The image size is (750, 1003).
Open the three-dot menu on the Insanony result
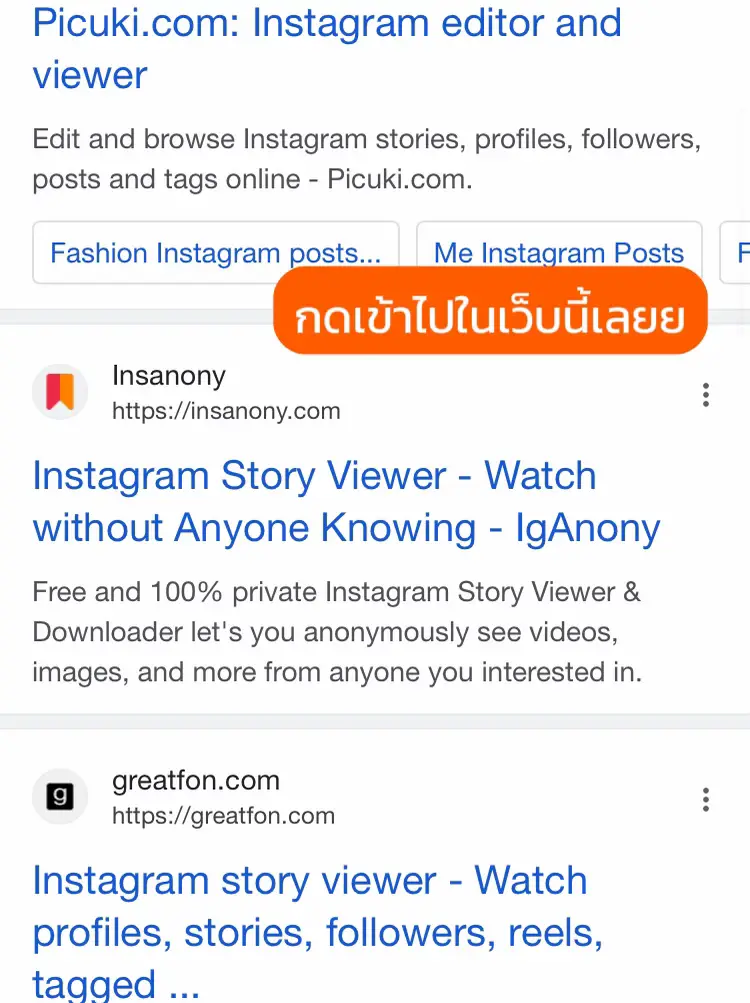[706, 394]
